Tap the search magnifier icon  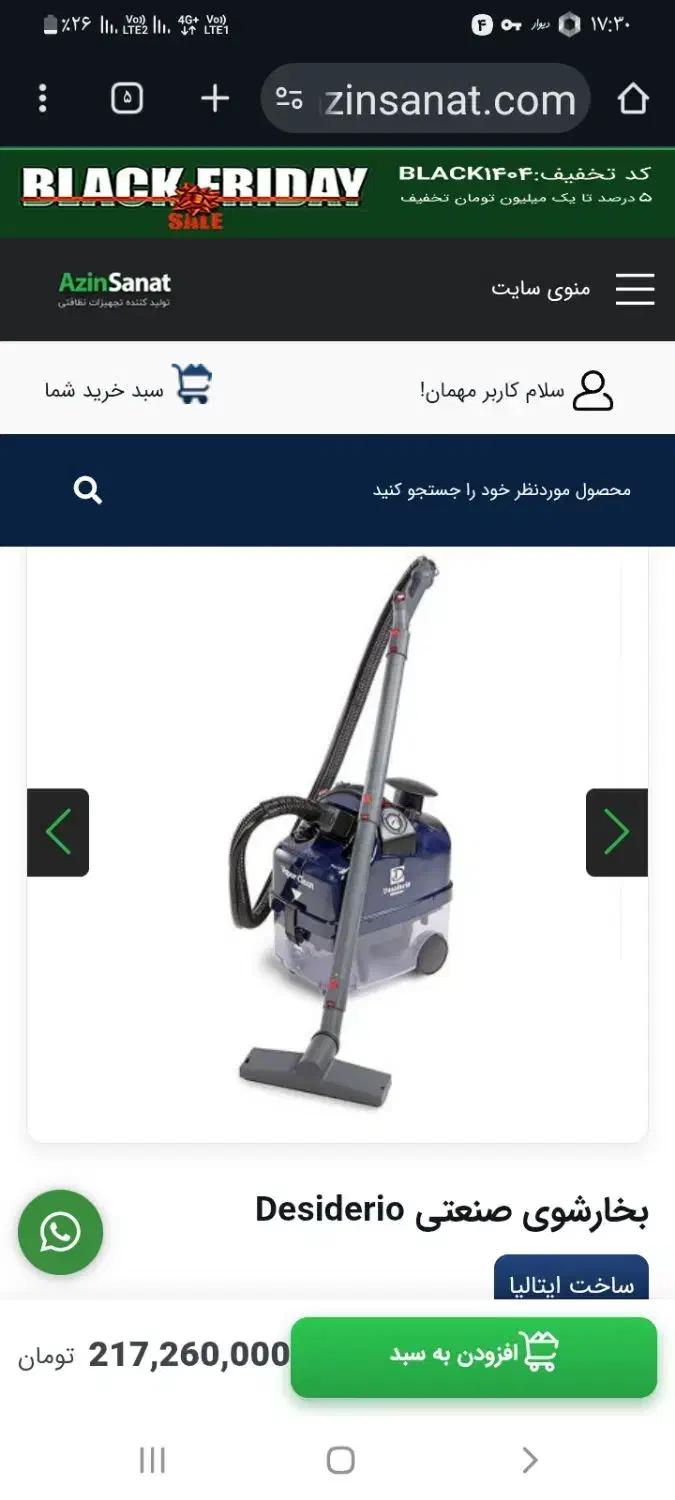pyautogui.click(x=88, y=490)
